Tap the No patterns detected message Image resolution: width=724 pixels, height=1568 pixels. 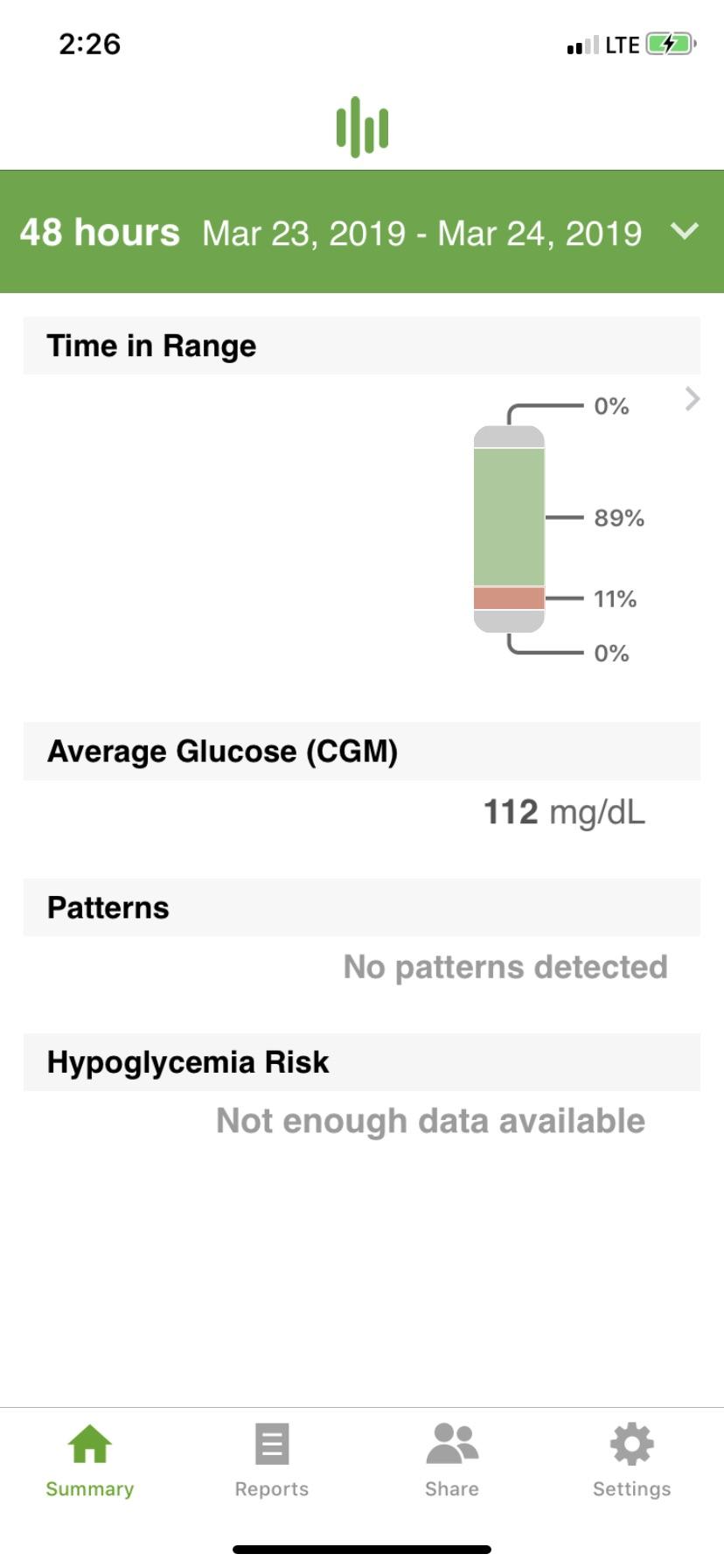click(506, 967)
